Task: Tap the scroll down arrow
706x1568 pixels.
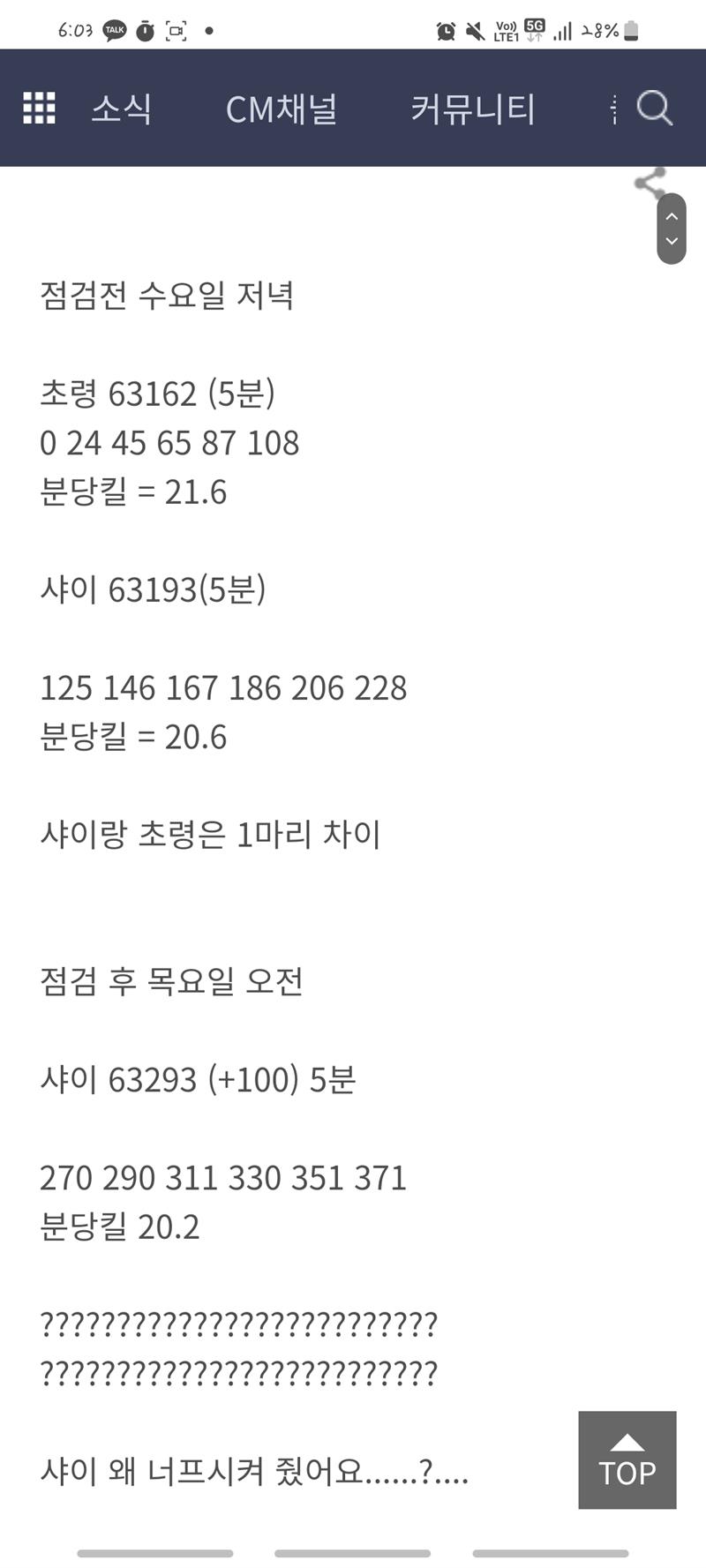Action: [672, 241]
